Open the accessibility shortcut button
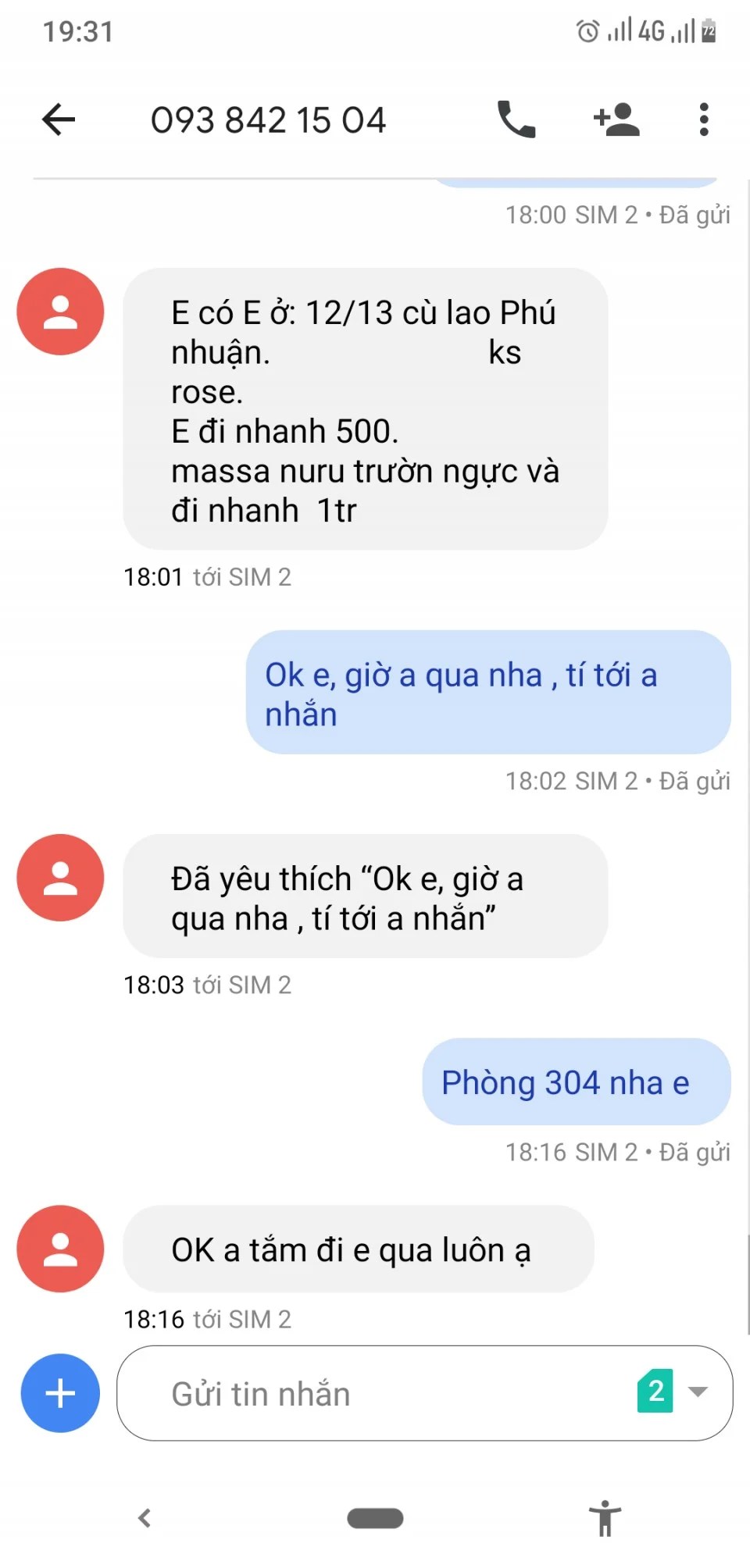 [x=605, y=1518]
